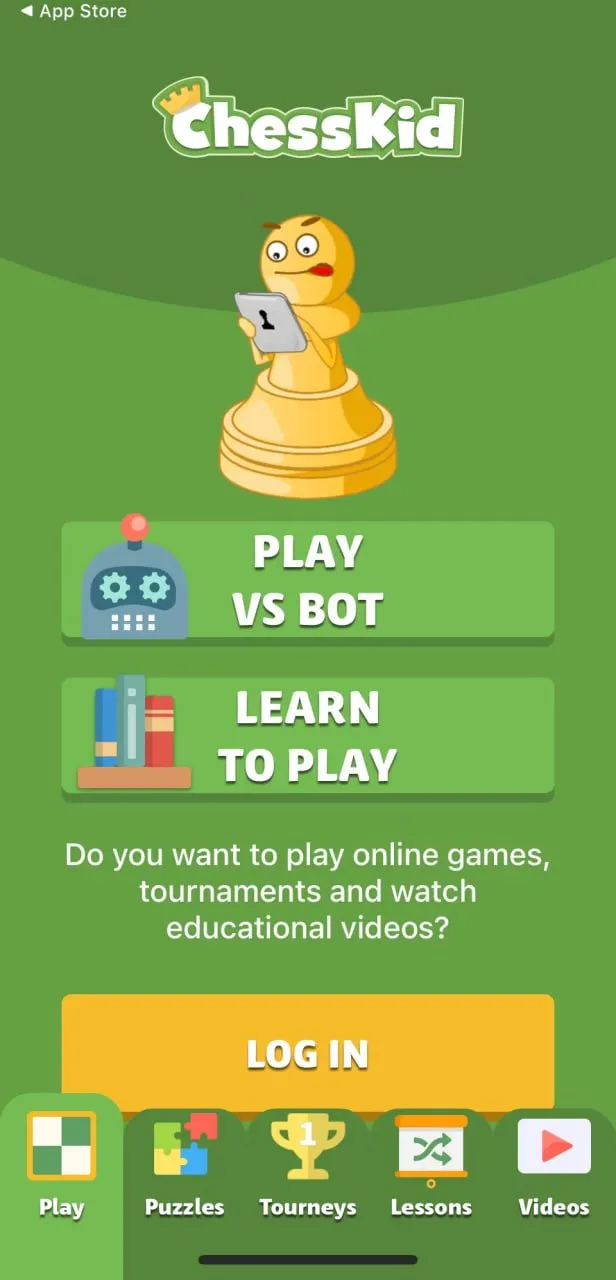
Task: Switch to the Puzzles tab
Action: click(185, 1165)
